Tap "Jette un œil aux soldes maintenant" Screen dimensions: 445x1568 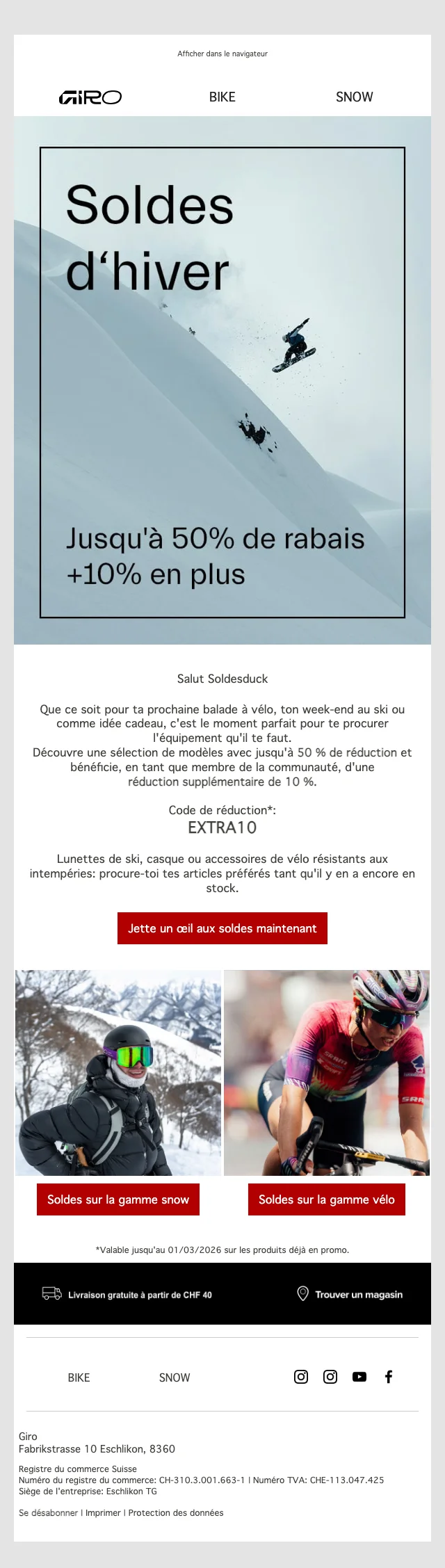pos(222,928)
